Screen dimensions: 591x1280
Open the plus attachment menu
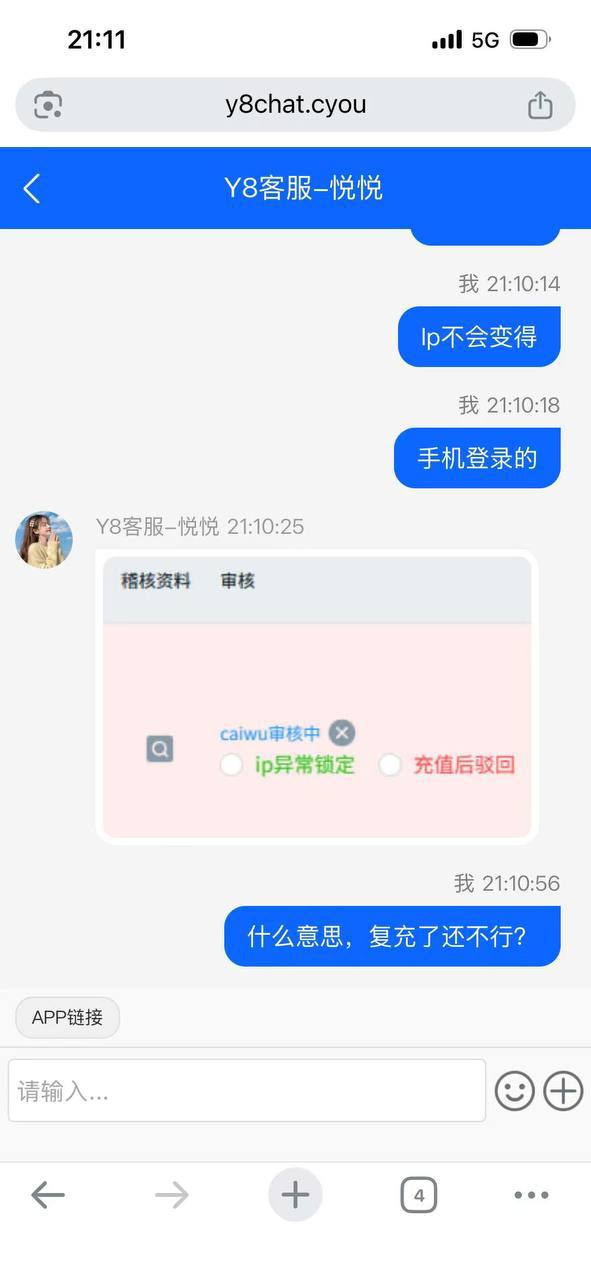563,1091
